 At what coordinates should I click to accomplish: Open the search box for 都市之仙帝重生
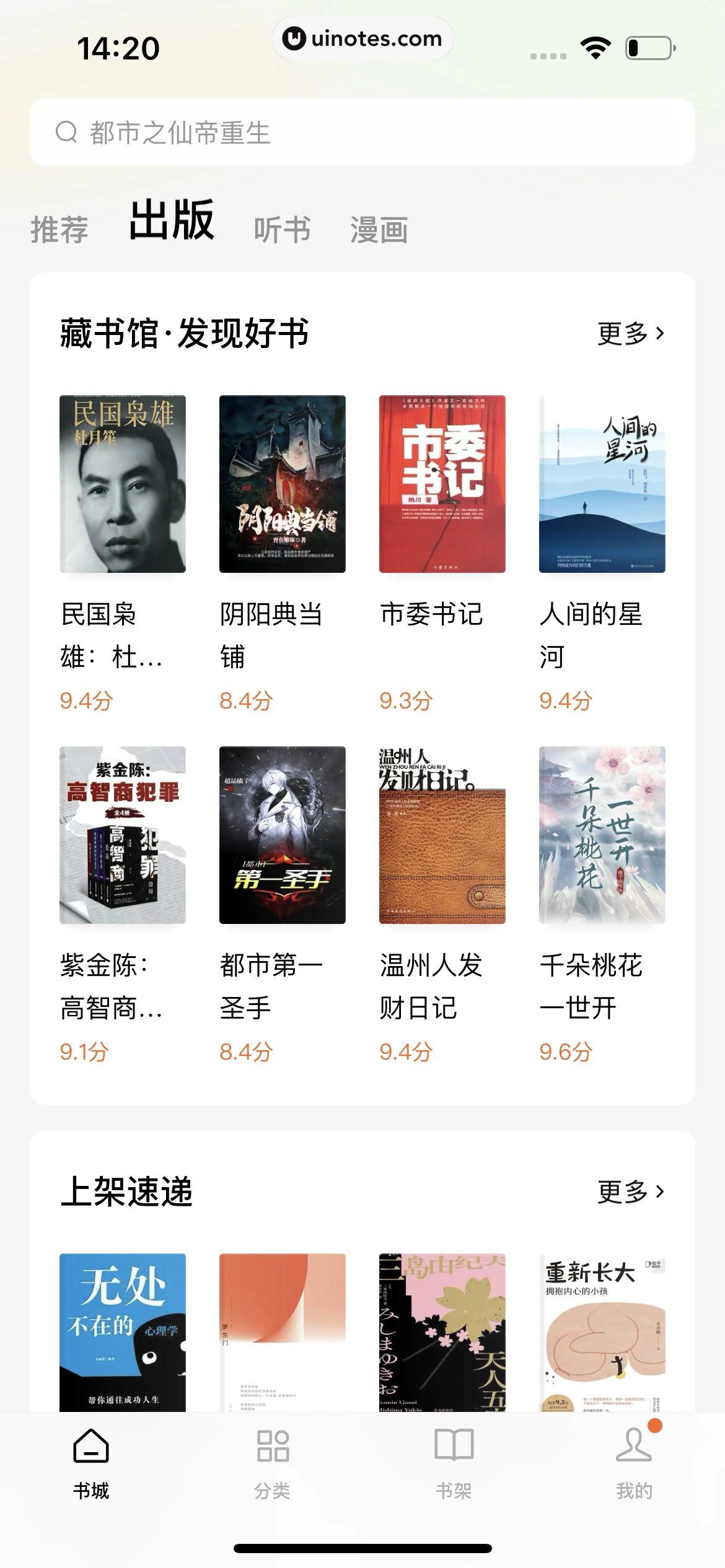click(x=362, y=132)
